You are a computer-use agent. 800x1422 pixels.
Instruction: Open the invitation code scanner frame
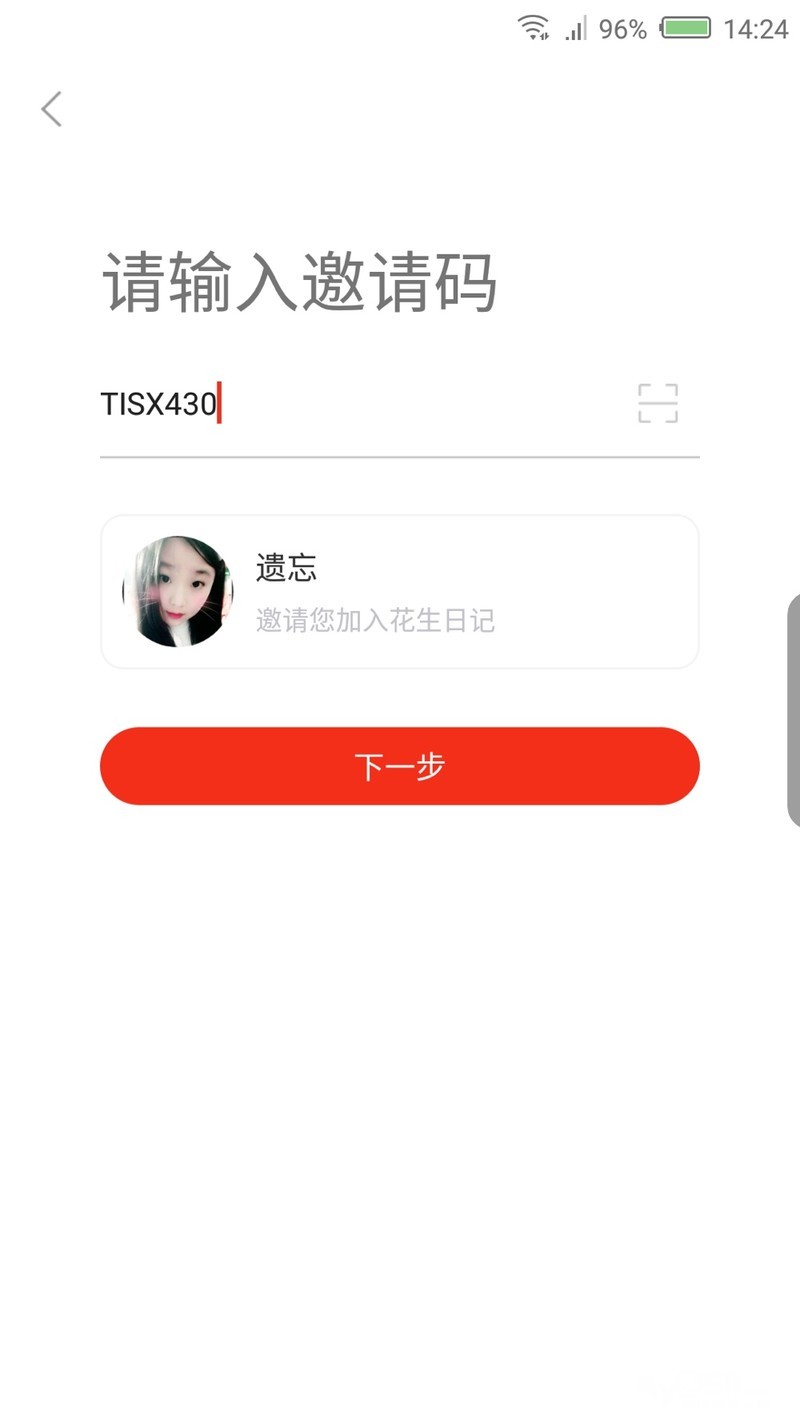pyautogui.click(x=658, y=403)
